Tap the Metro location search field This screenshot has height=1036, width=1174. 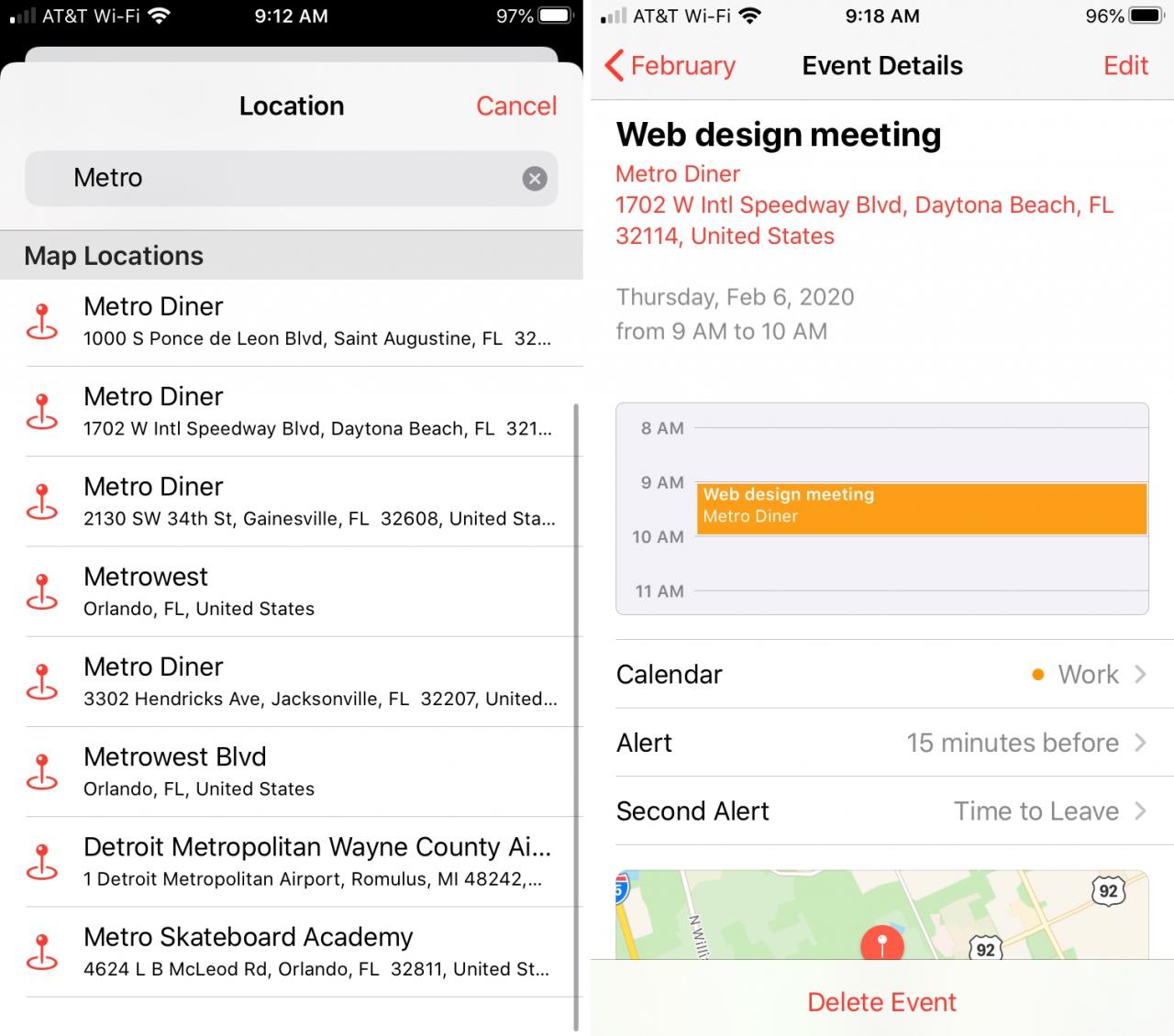click(x=292, y=178)
